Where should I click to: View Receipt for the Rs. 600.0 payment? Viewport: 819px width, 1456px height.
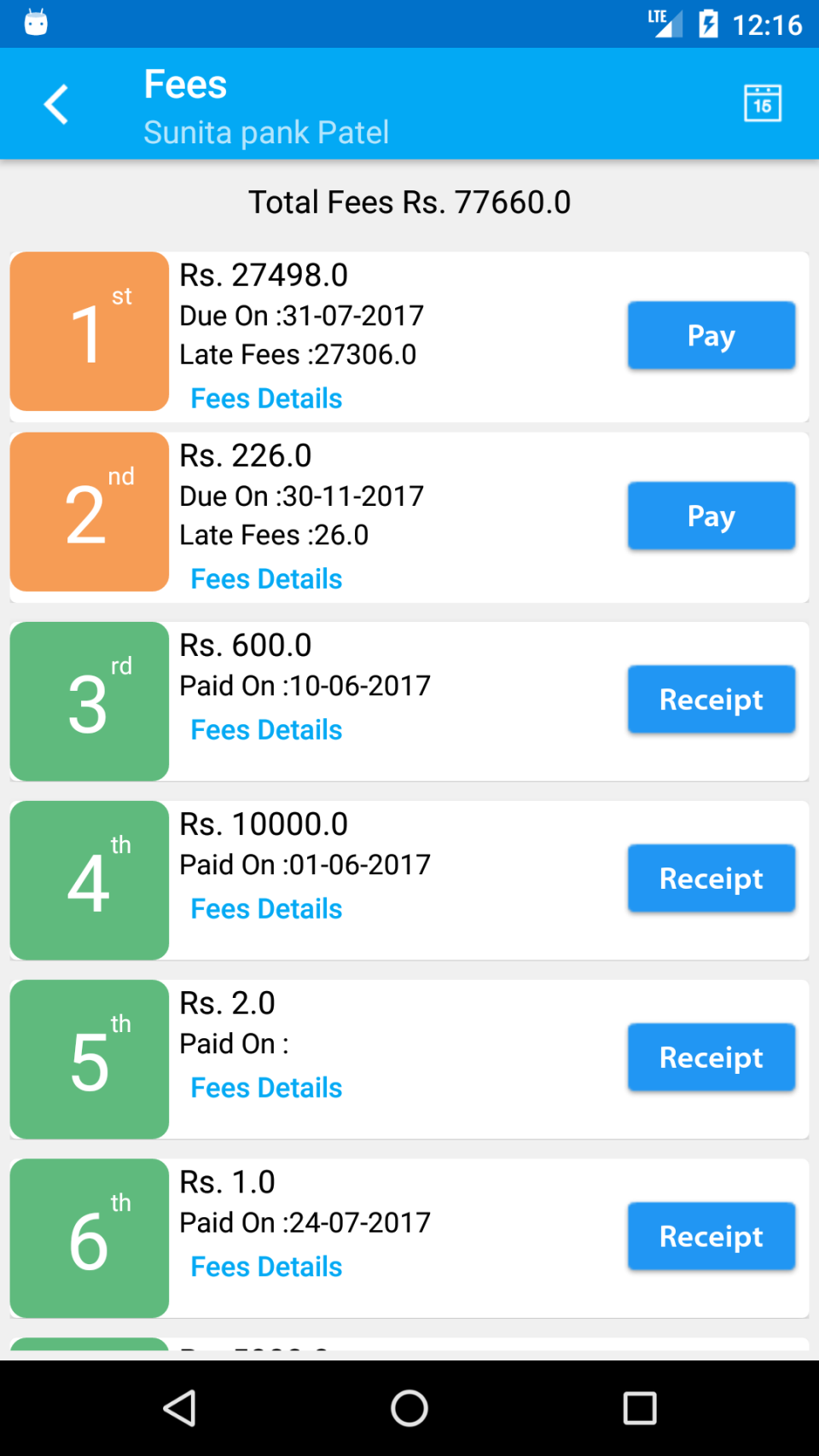point(711,699)
